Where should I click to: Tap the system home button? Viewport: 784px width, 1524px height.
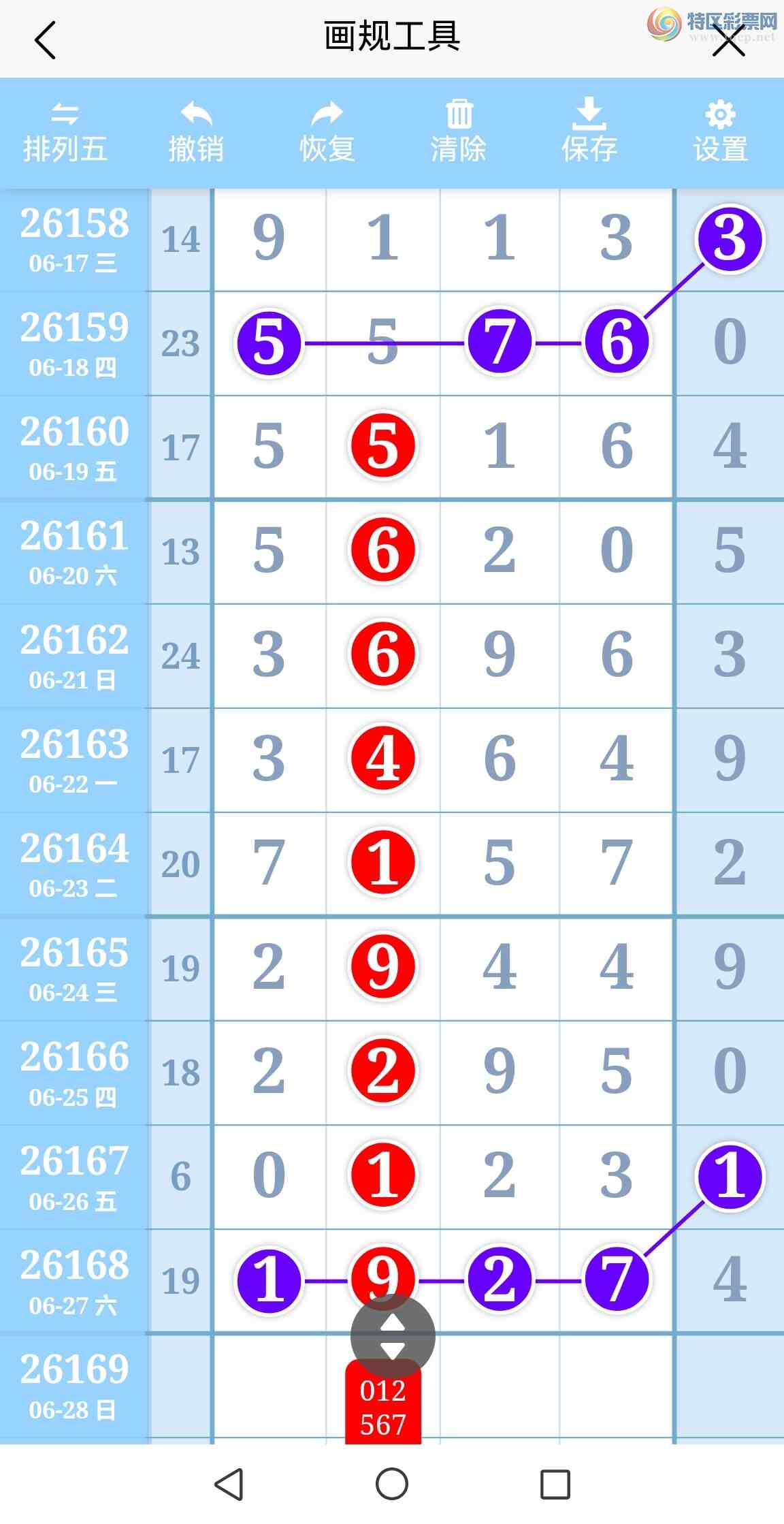pos(392,1484)
